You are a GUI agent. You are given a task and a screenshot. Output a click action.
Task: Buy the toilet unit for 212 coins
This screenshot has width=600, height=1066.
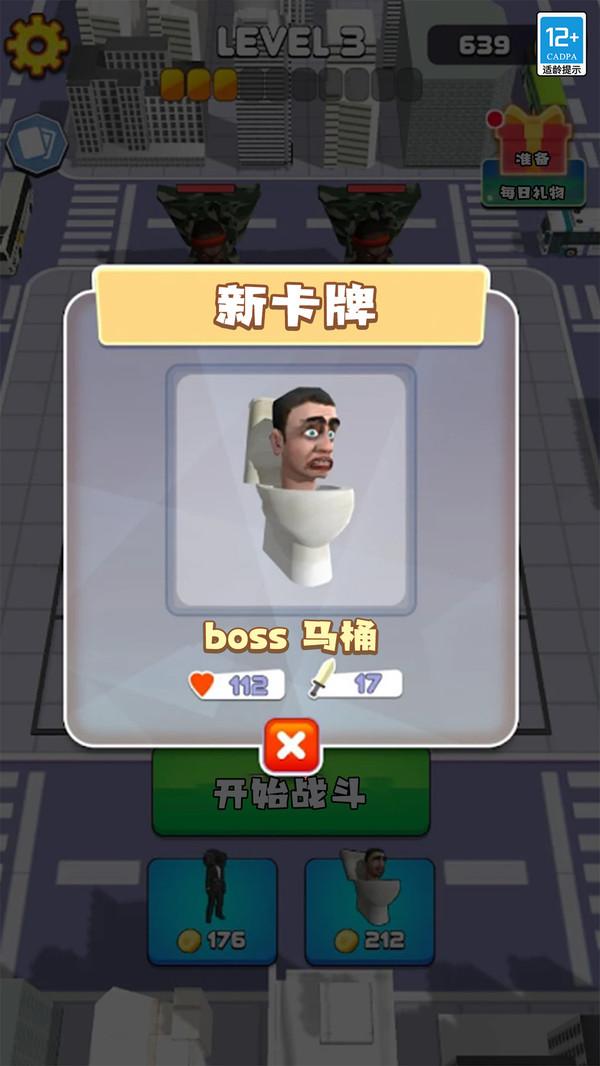(x=369, y=910)
